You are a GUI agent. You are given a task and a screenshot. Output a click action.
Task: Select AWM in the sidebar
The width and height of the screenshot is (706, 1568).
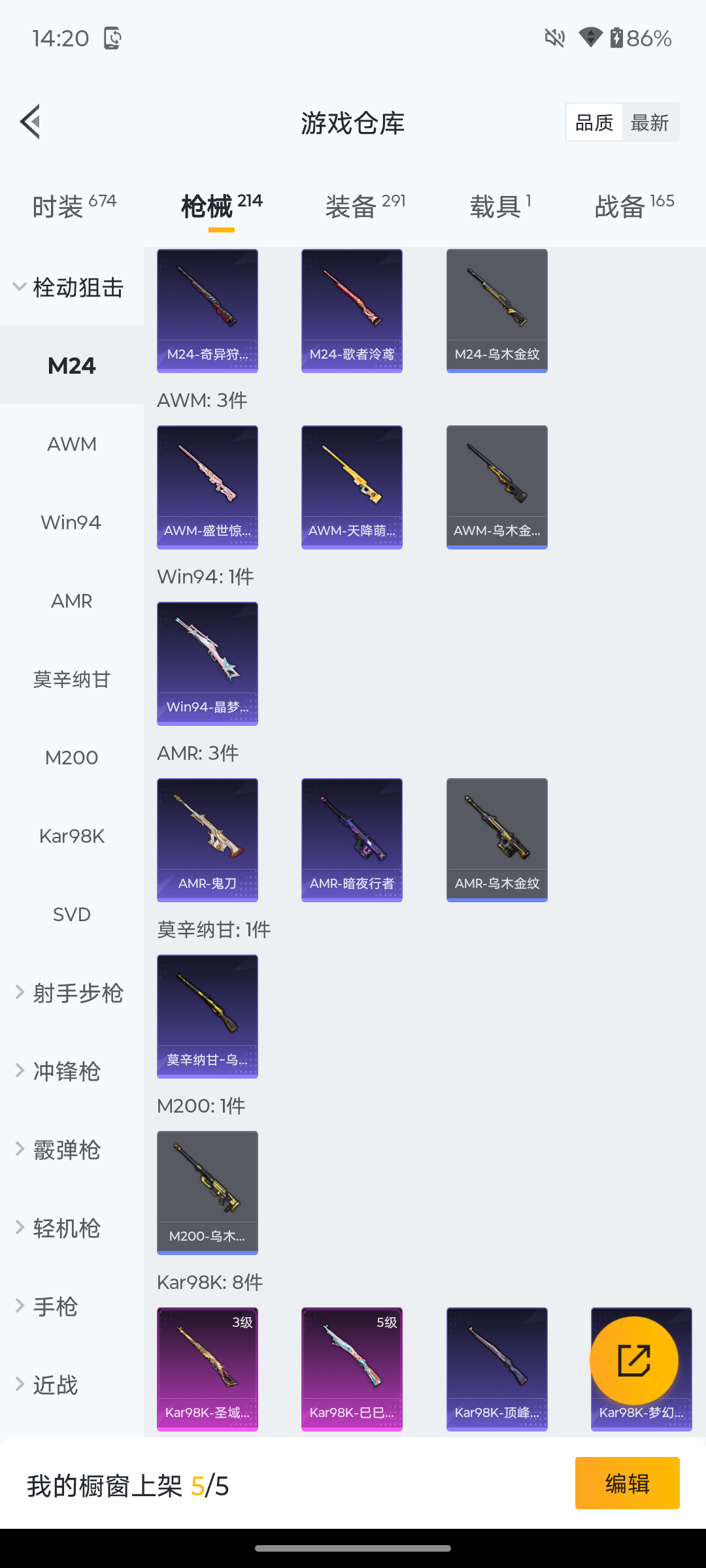72,444
